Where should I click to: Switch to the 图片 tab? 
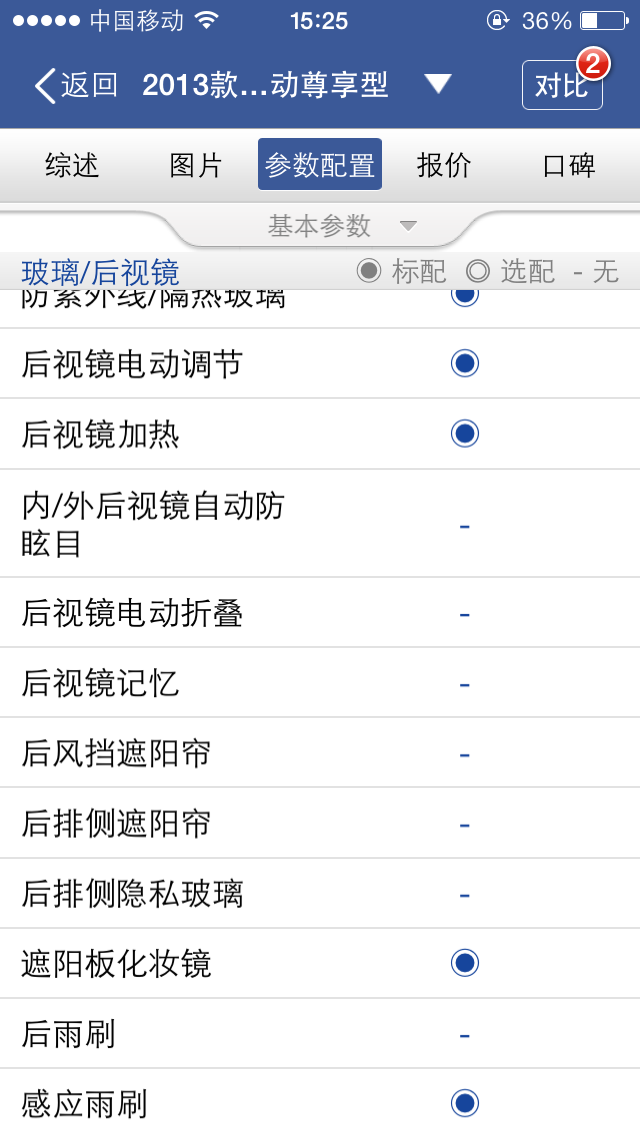[x=196, y=165]
